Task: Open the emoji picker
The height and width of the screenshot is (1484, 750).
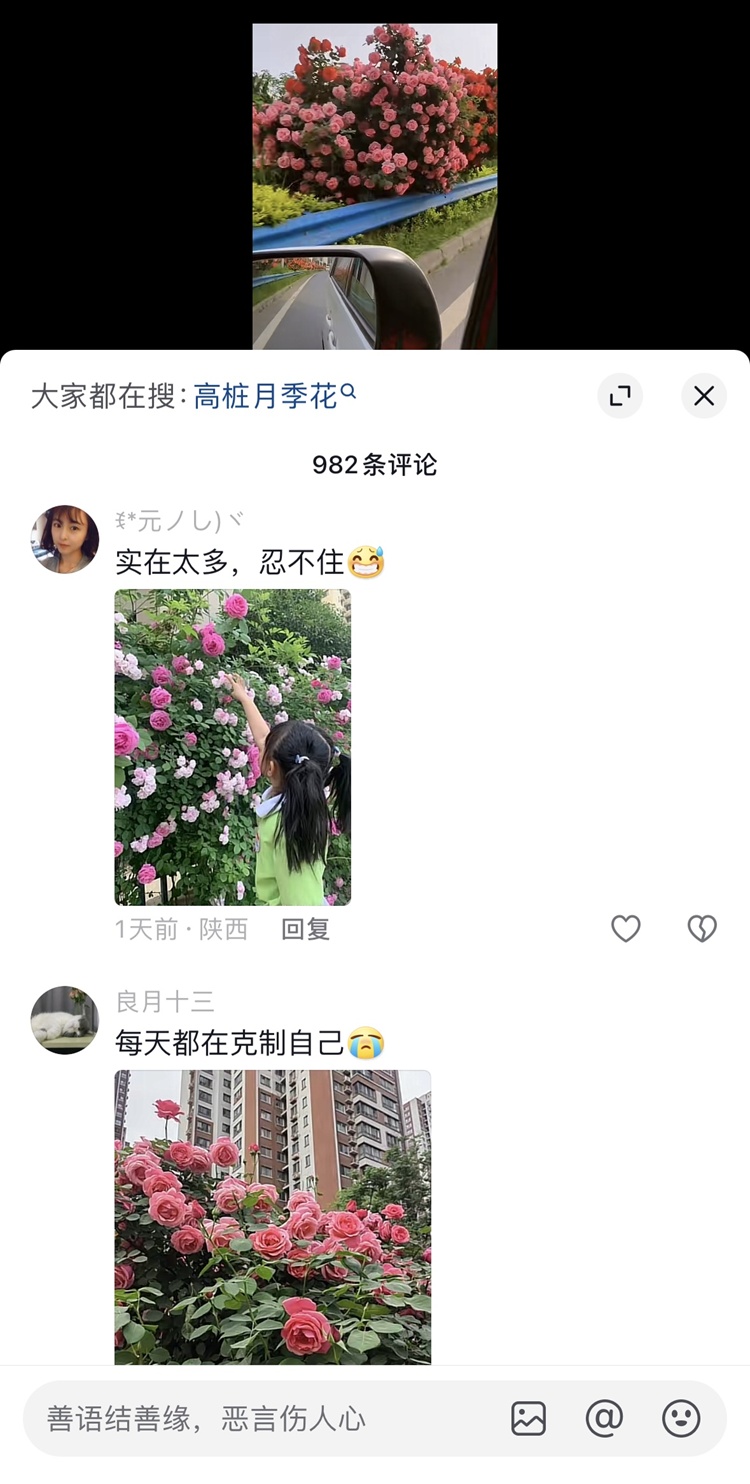Action: pyautogui.click(x=681, y=1418)
